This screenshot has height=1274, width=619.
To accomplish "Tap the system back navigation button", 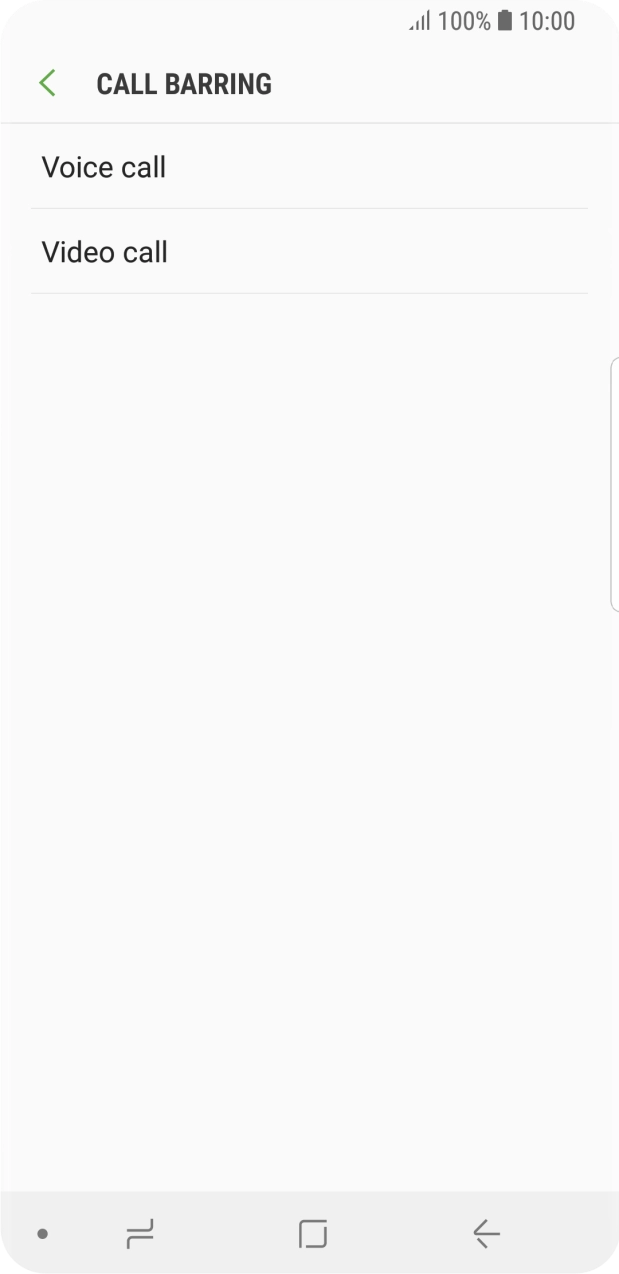I will [x=486, y=1234].
